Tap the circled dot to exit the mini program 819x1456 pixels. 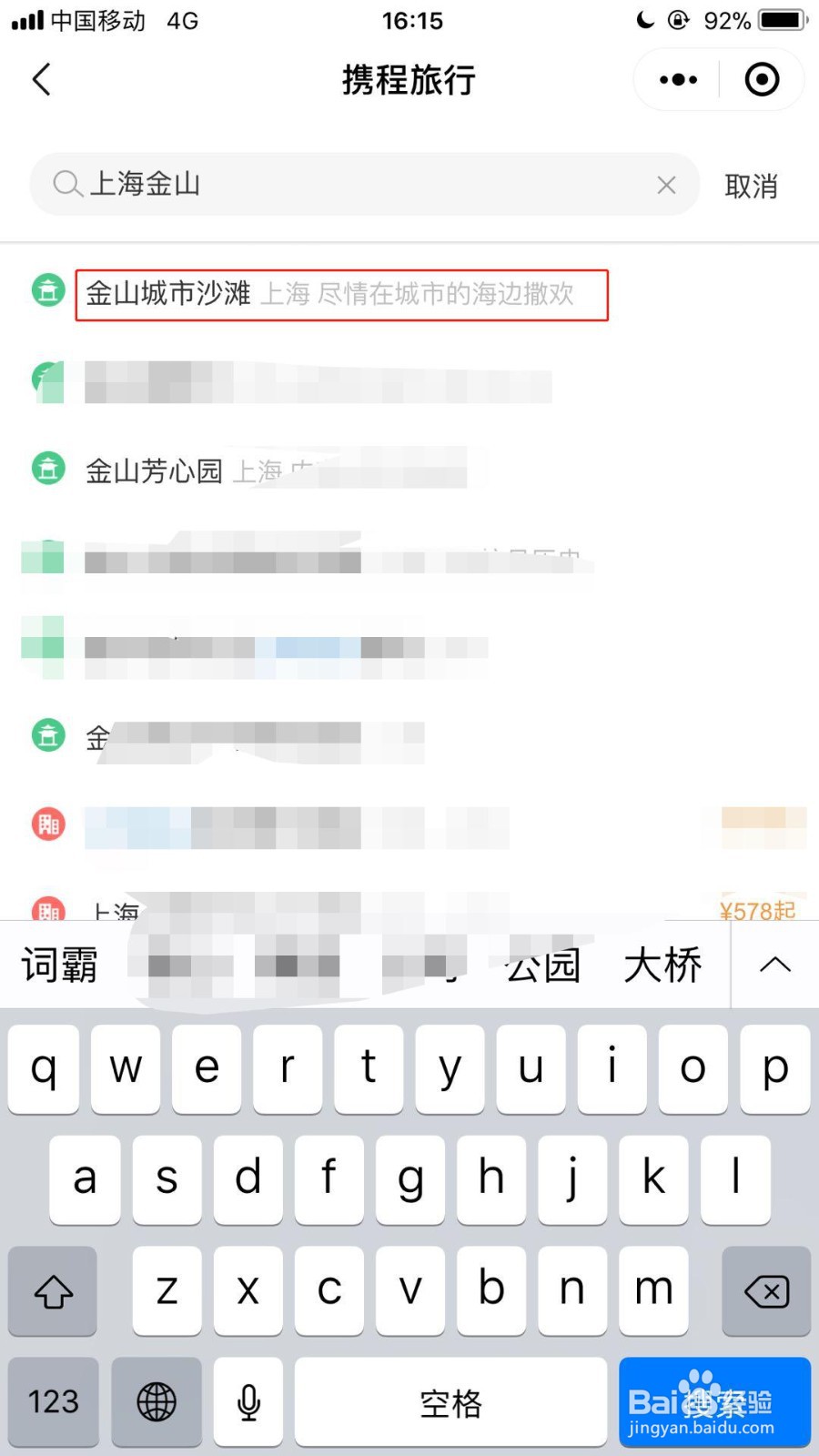tap(762, 80)
